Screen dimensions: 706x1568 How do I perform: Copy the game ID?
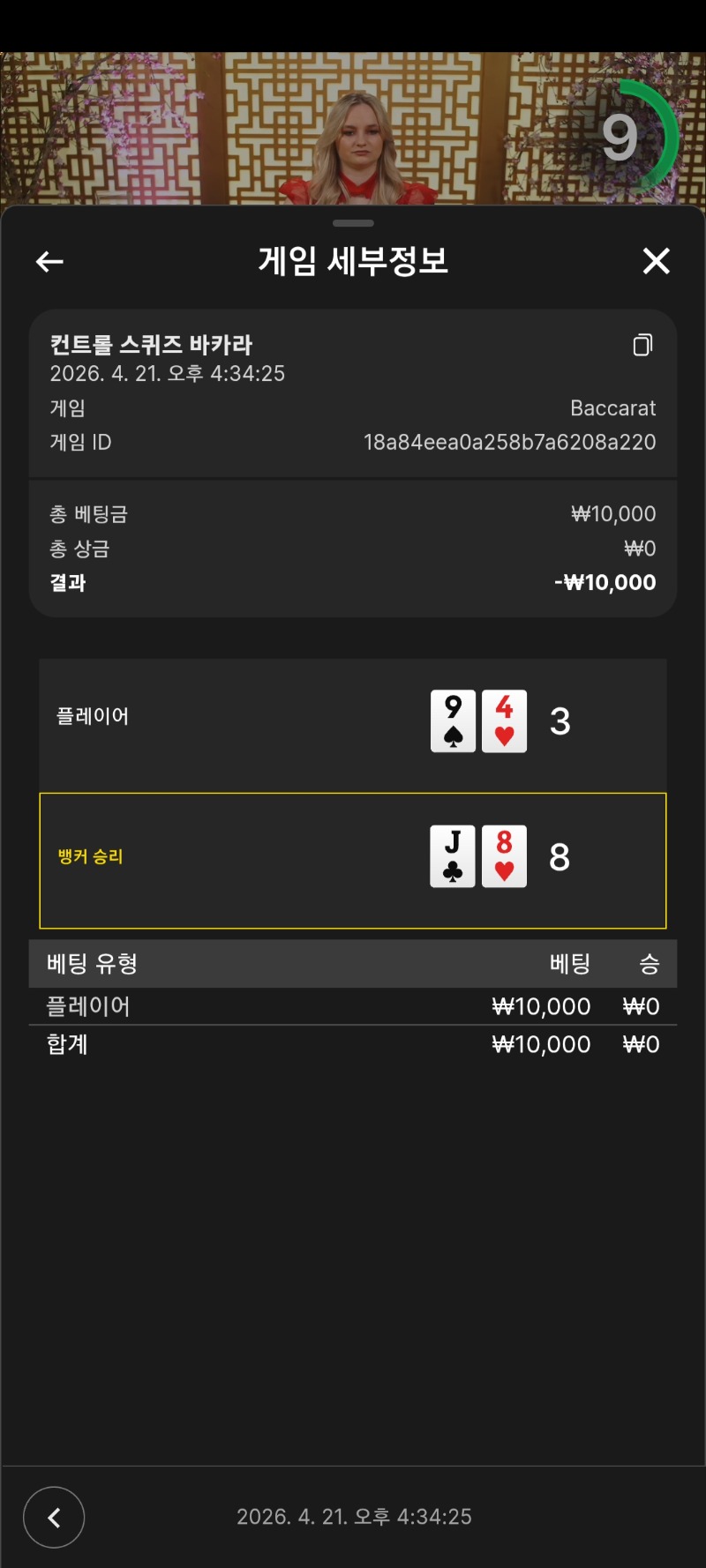coord(642,345)
